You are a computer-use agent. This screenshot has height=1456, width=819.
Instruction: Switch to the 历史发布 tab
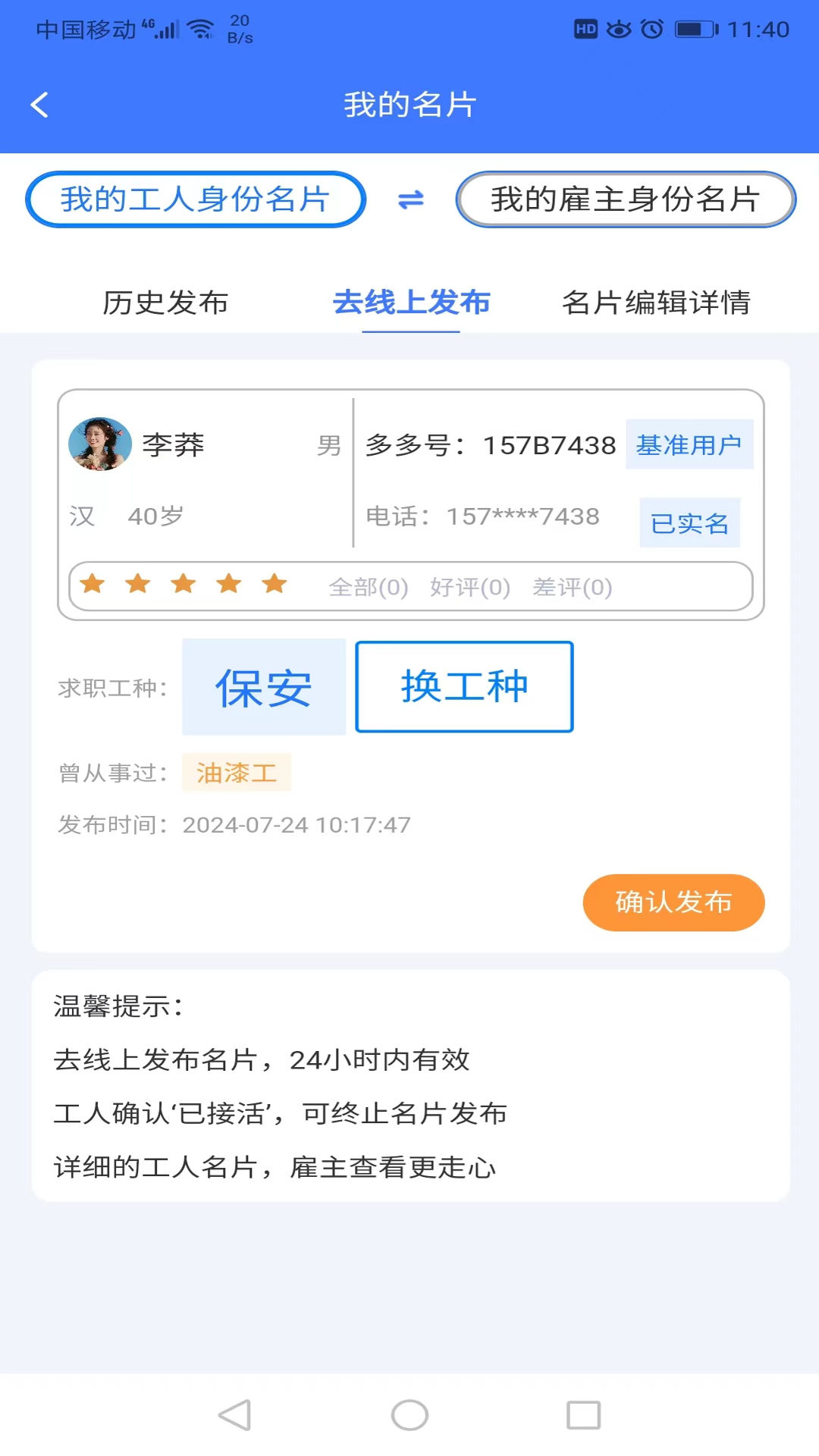tap(166, 303)
